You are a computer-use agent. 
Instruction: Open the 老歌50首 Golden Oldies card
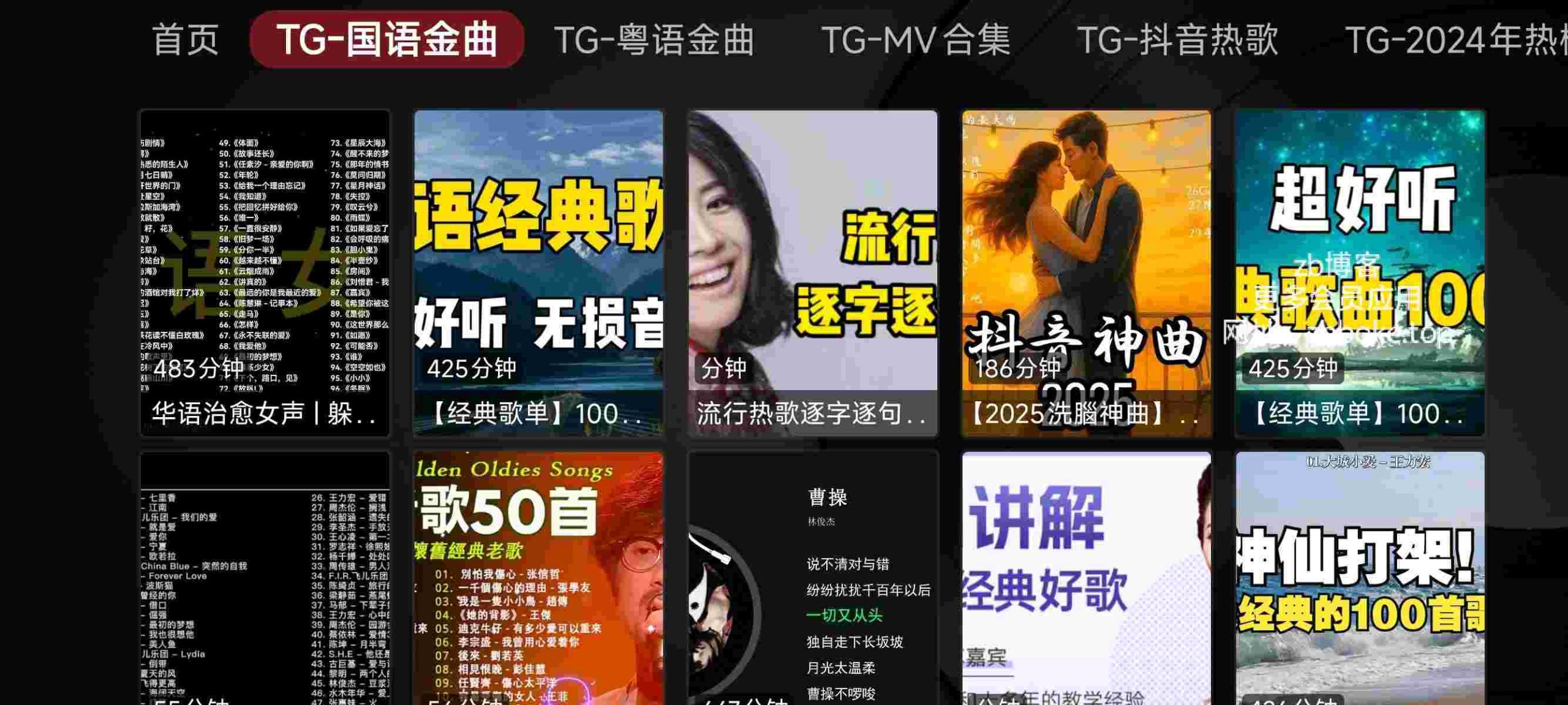[x=538, y=579]
